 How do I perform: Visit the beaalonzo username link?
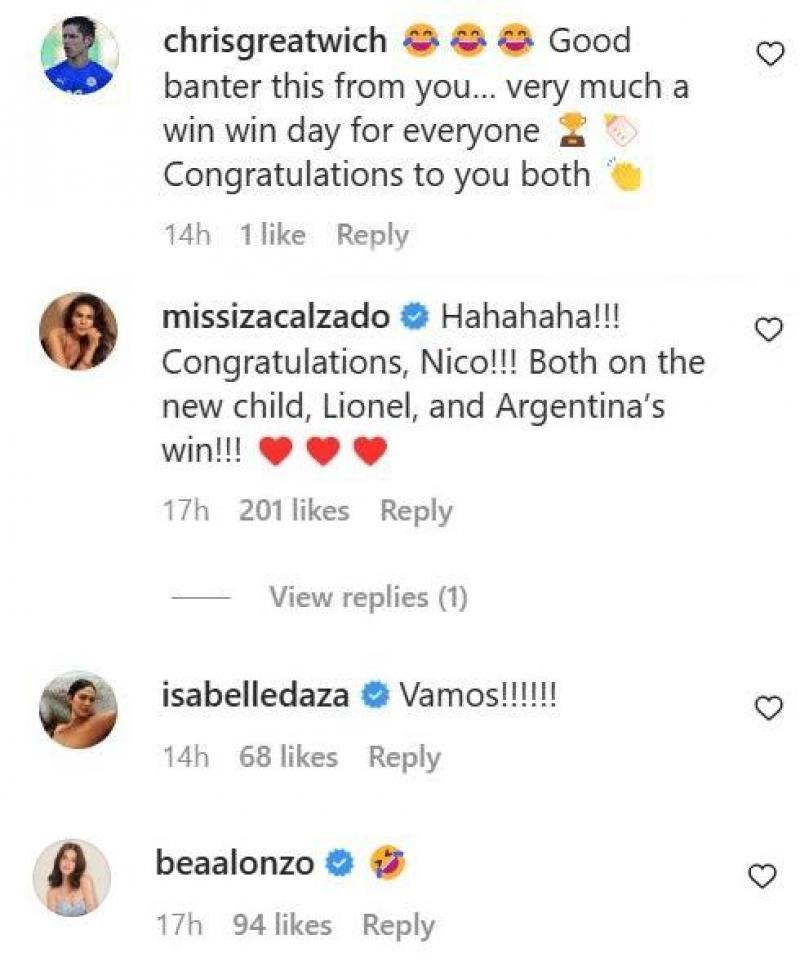pos(235,863)
